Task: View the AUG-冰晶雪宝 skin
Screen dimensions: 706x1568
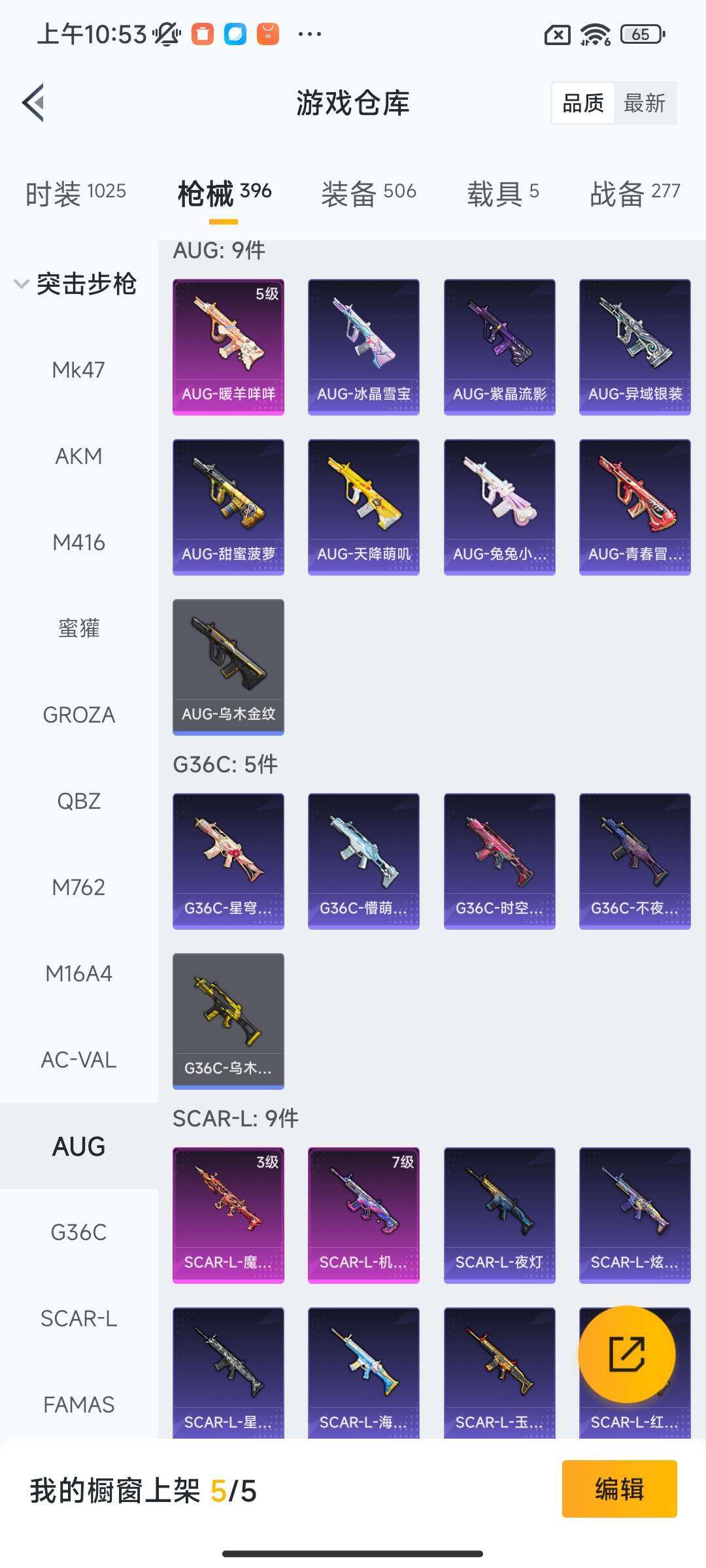Action: click(x=363, y=347)
